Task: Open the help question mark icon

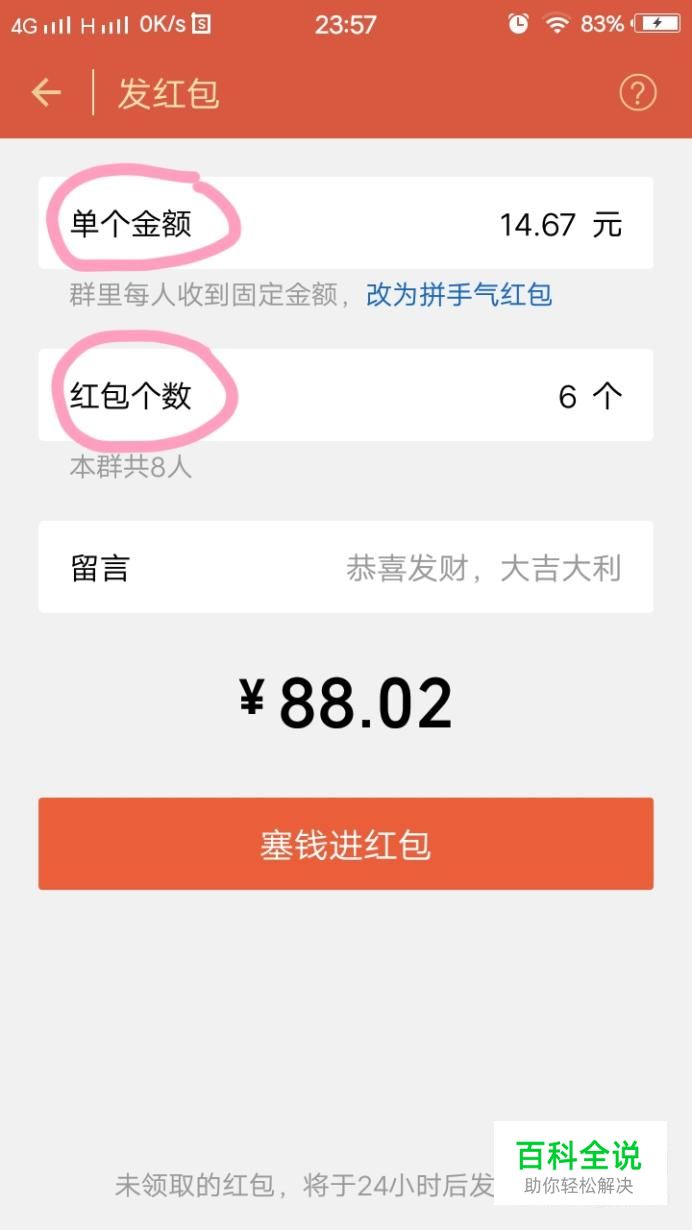Action: tap(638, 93)
